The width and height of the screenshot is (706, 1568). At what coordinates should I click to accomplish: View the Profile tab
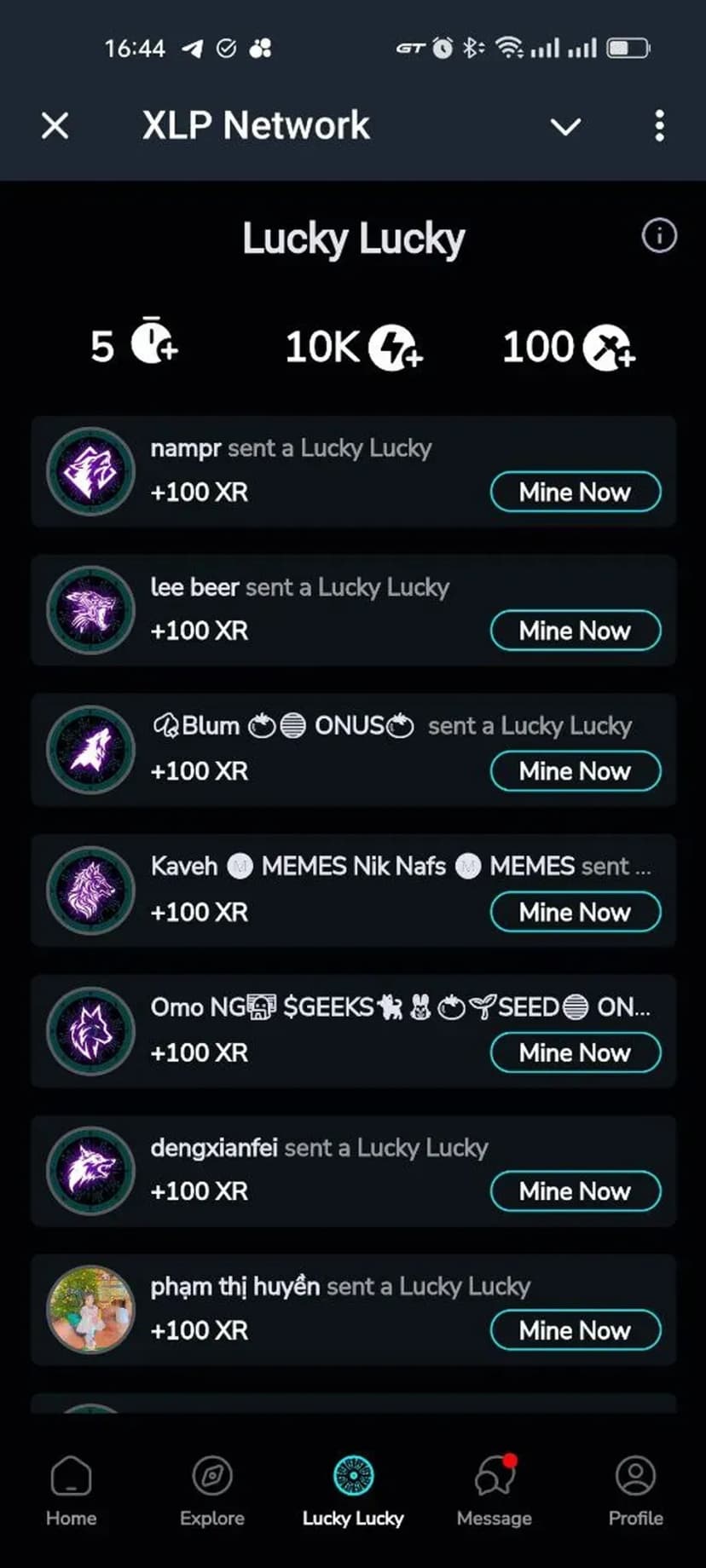(635, 1490)
